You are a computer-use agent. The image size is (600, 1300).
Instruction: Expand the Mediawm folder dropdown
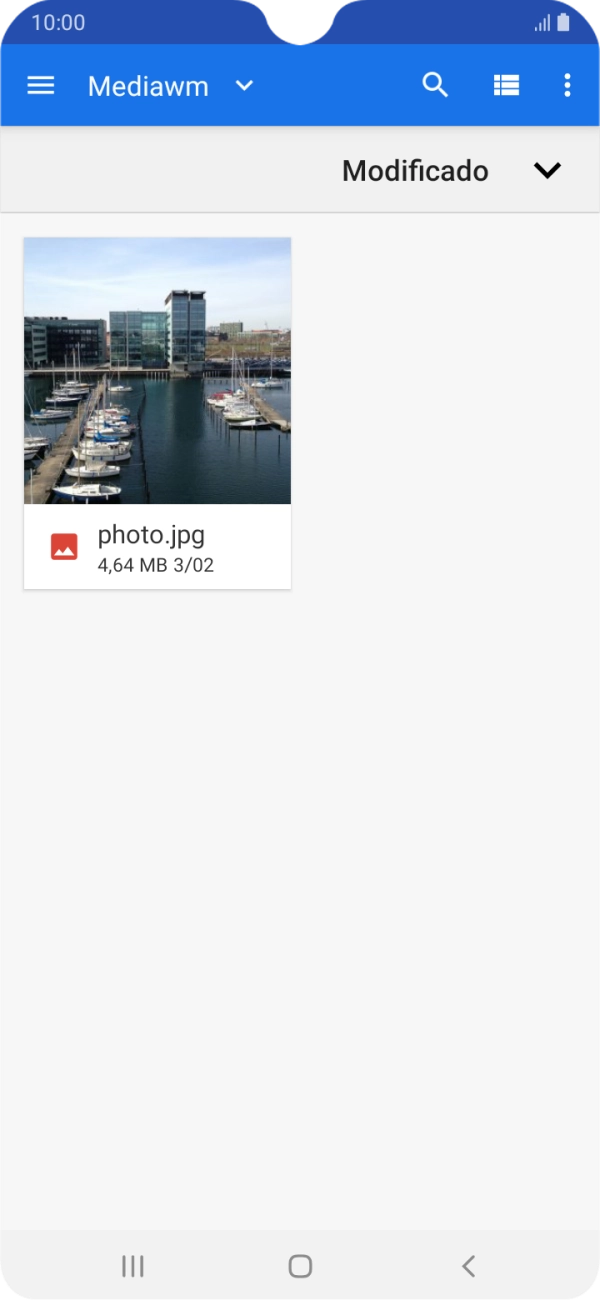[x=244, y=86]
